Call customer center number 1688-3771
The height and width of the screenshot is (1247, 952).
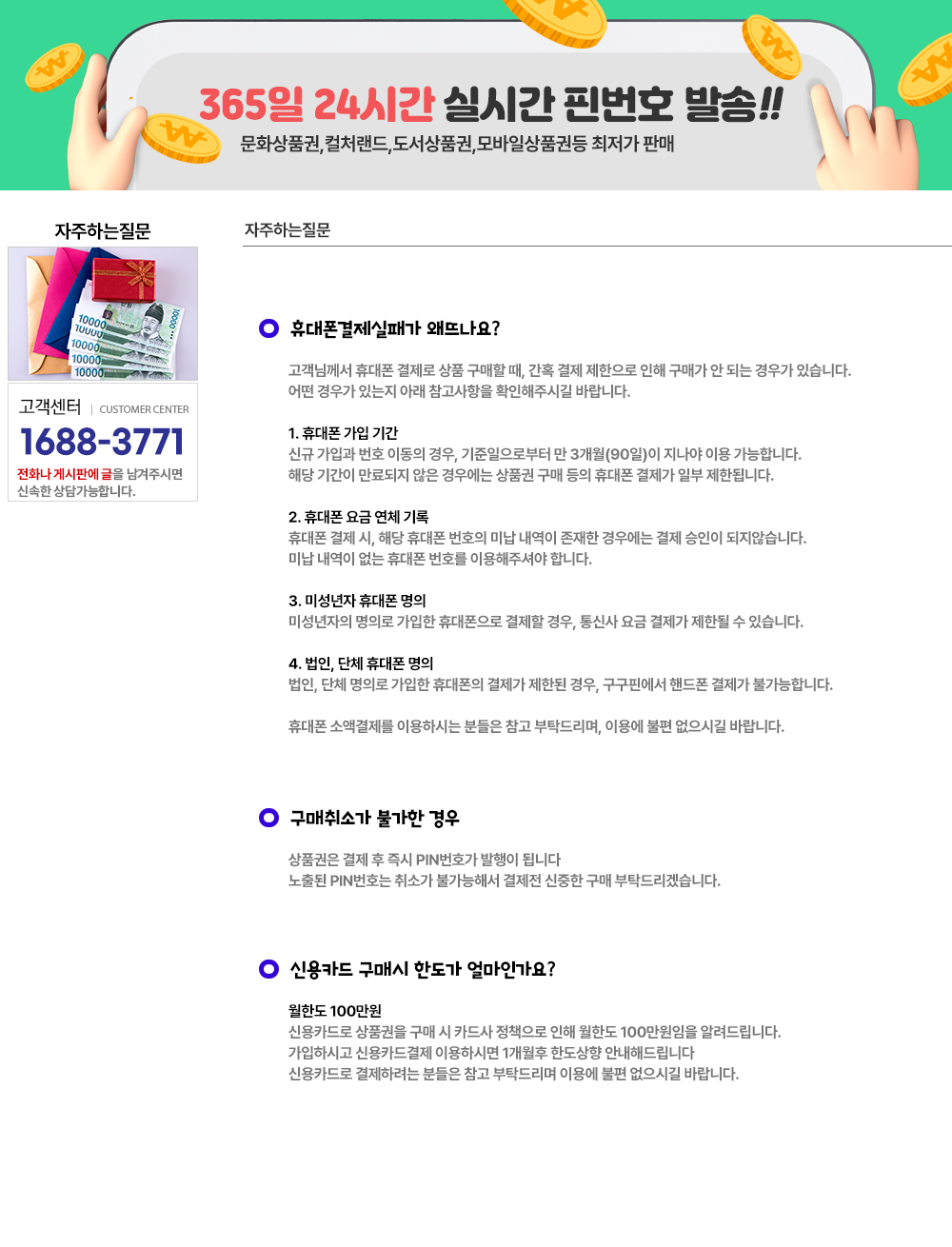pyautogui.click(x=102, y=442)
